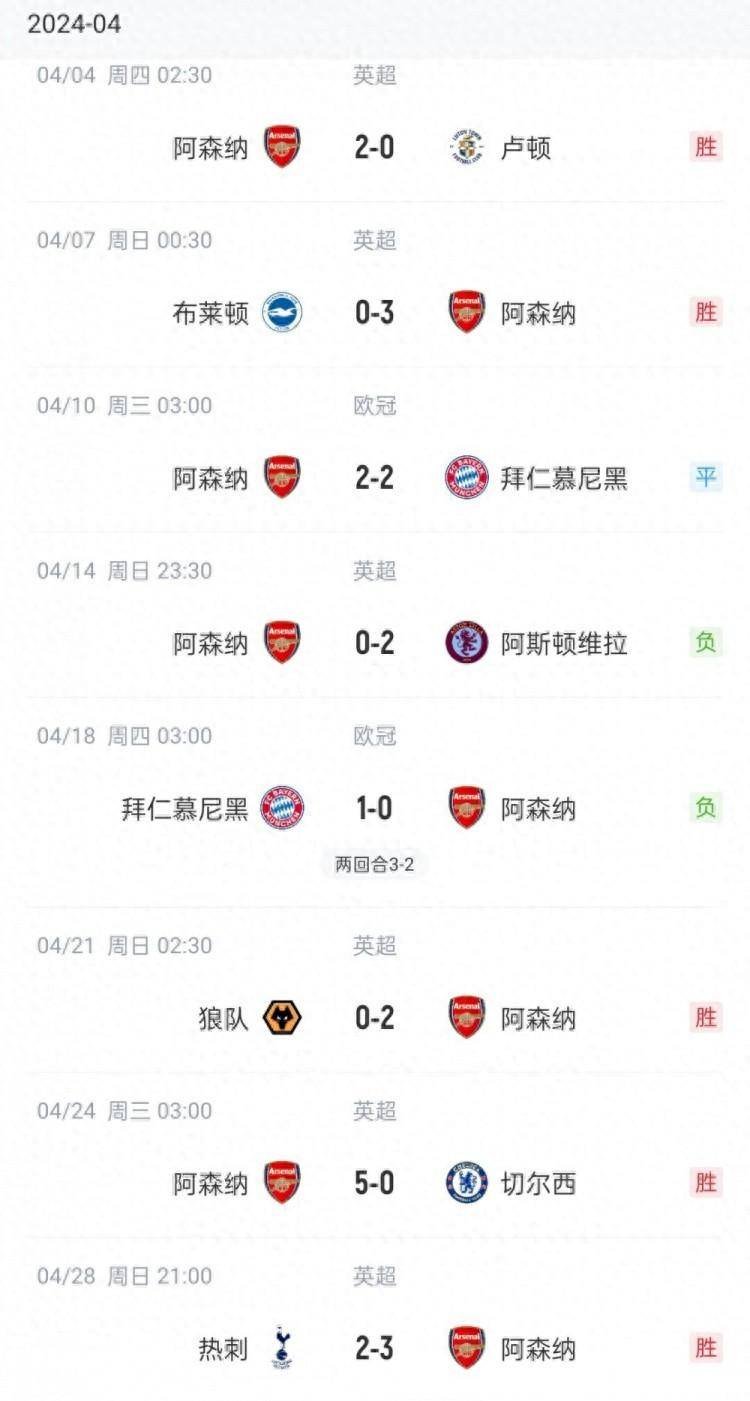
Task: Click the Aston Villa (阿斯顿维拉) club logo
Action: (x=464, y=644)
